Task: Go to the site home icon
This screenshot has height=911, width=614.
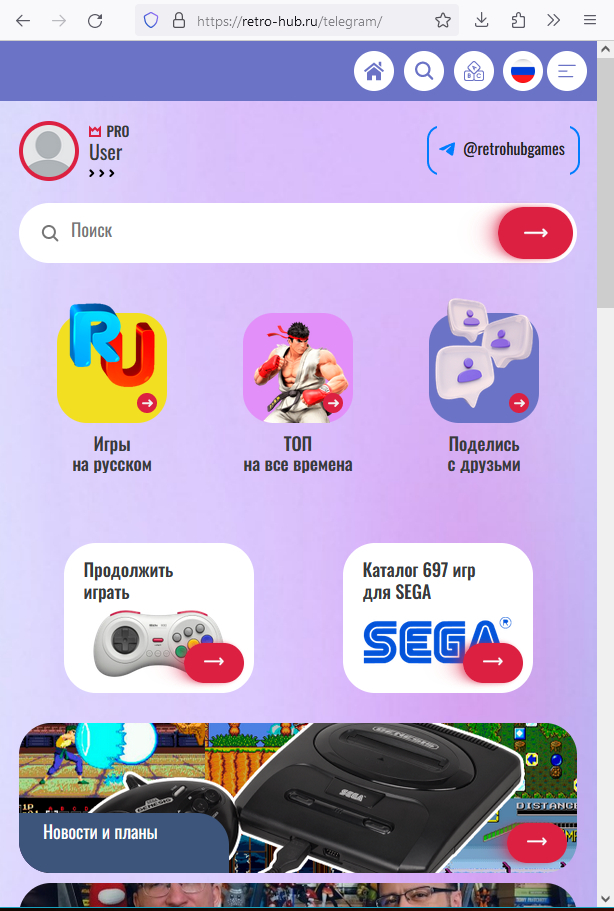Action: coord(374,71)
